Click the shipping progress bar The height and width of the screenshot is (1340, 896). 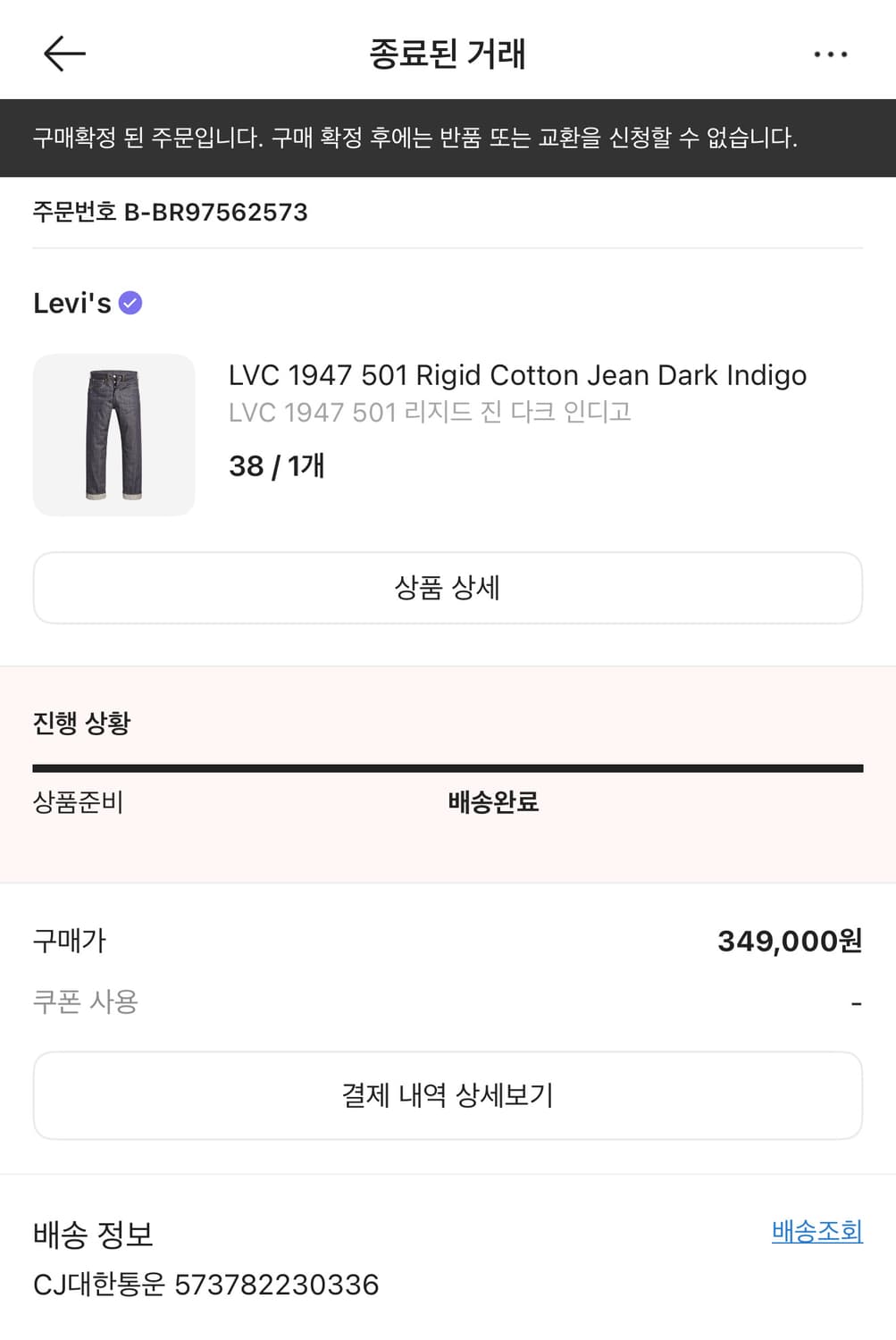coord(448,766)
